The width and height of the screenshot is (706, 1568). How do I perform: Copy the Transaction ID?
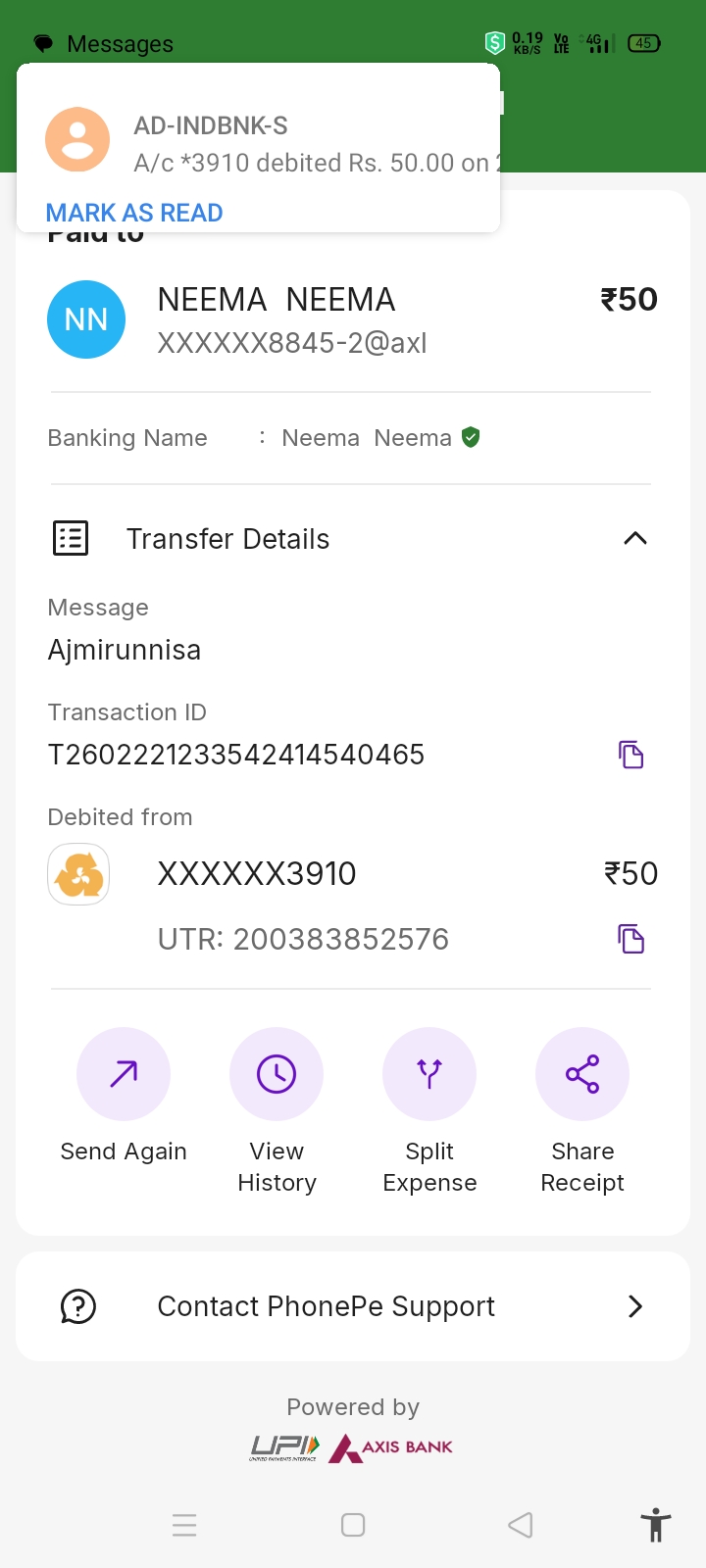[631, 755]
